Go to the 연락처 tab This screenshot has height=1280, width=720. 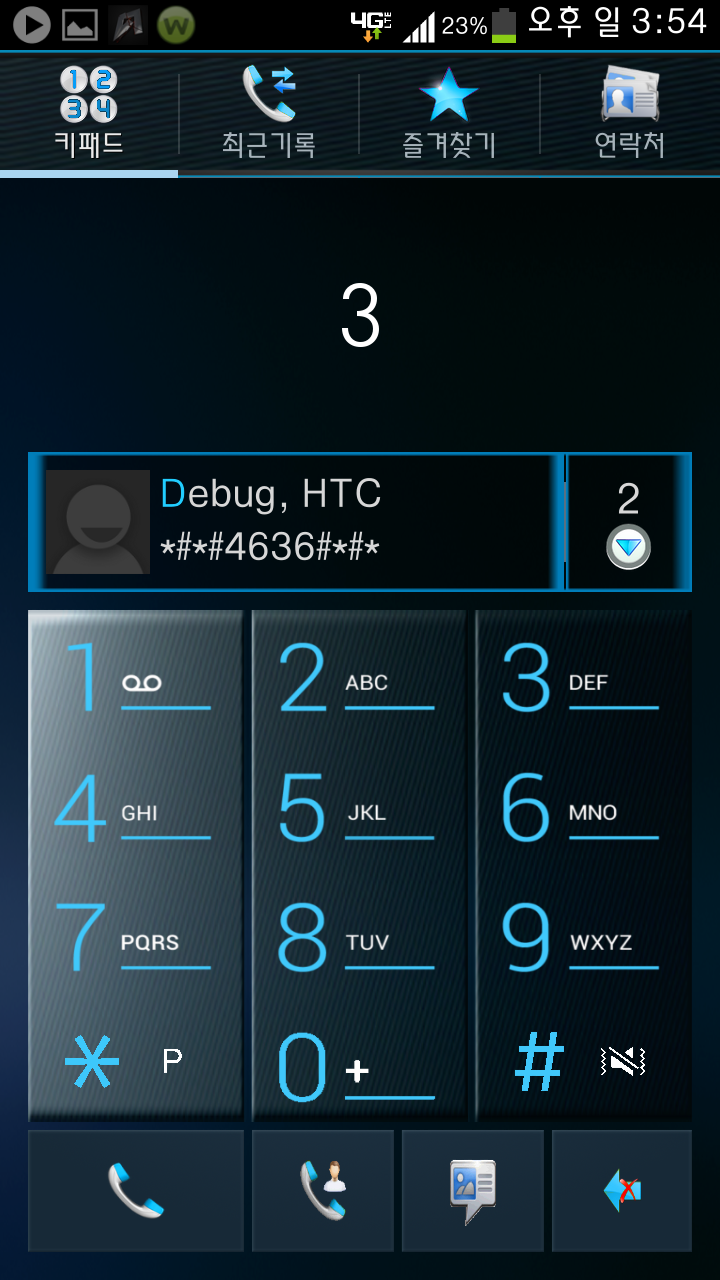tap(629, 112)
